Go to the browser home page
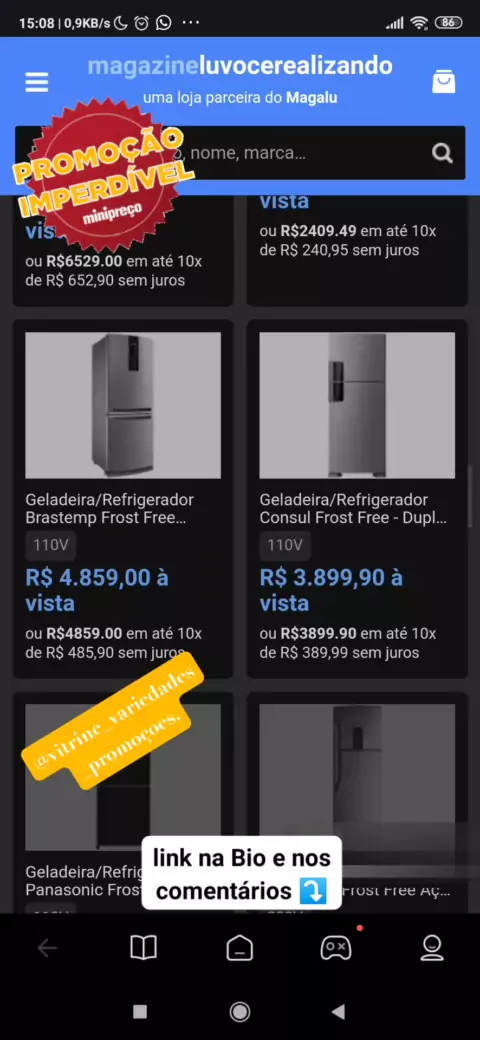 pyautogui.click(x=239, y=948)
